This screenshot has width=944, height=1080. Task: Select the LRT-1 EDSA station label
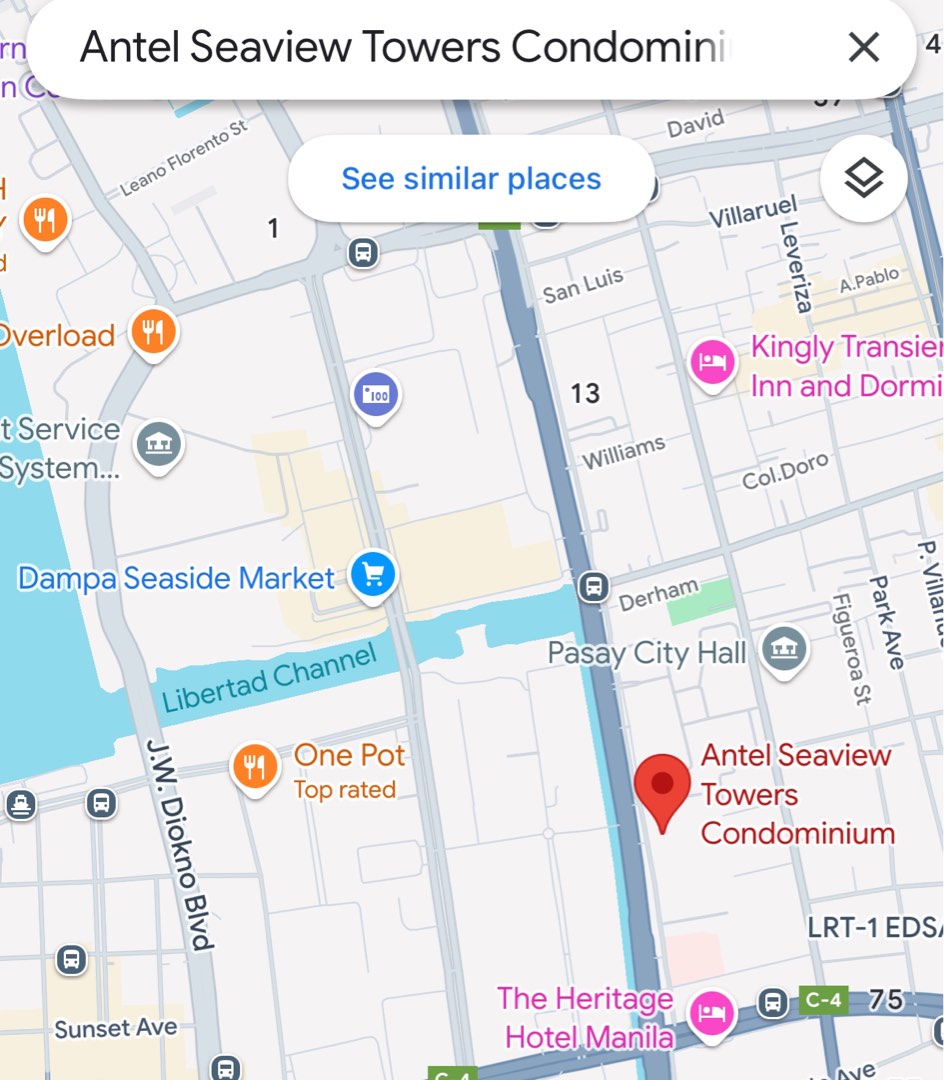[x=874, y=928]
